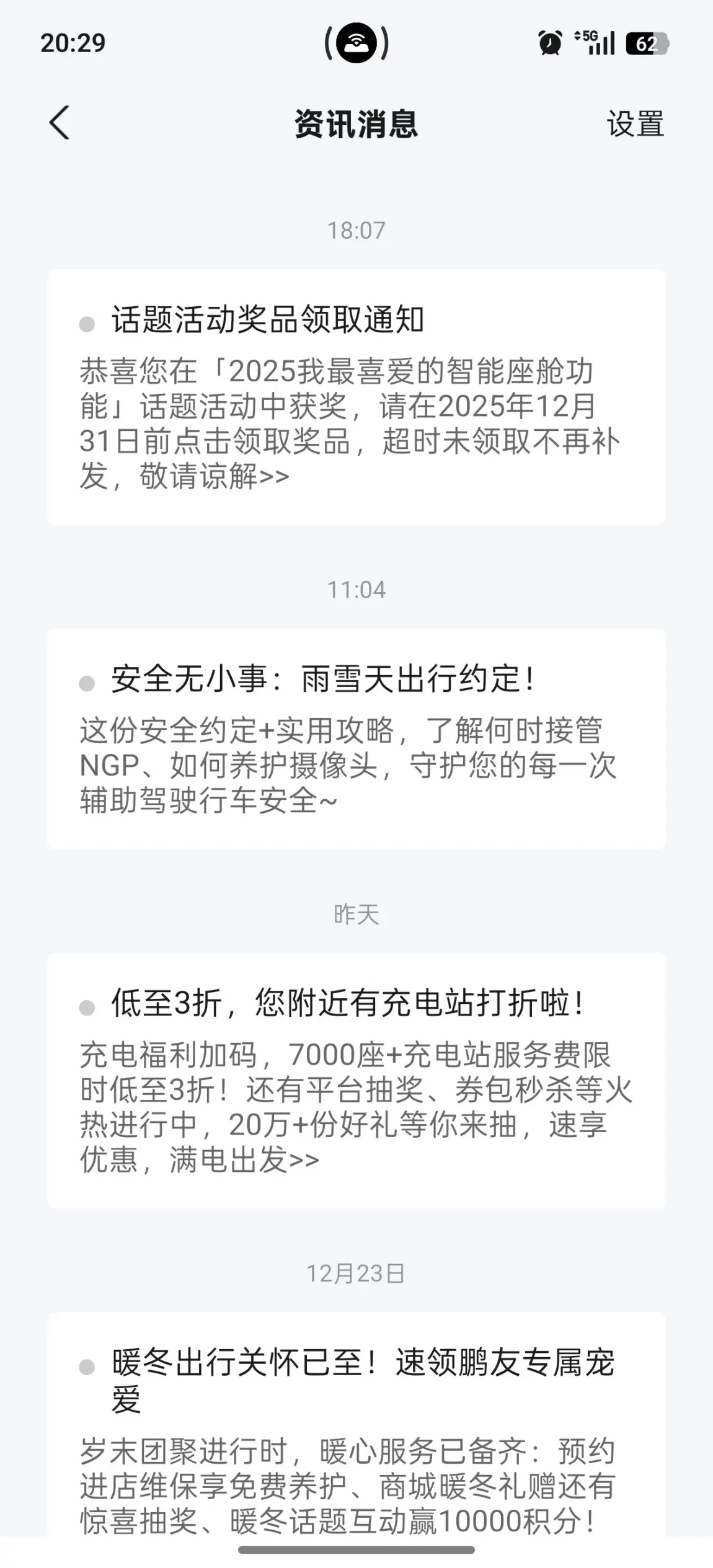Open the 暖冬出行关怀已至 message
The height and width of the screenshot is (1568, 713).
356,1426
